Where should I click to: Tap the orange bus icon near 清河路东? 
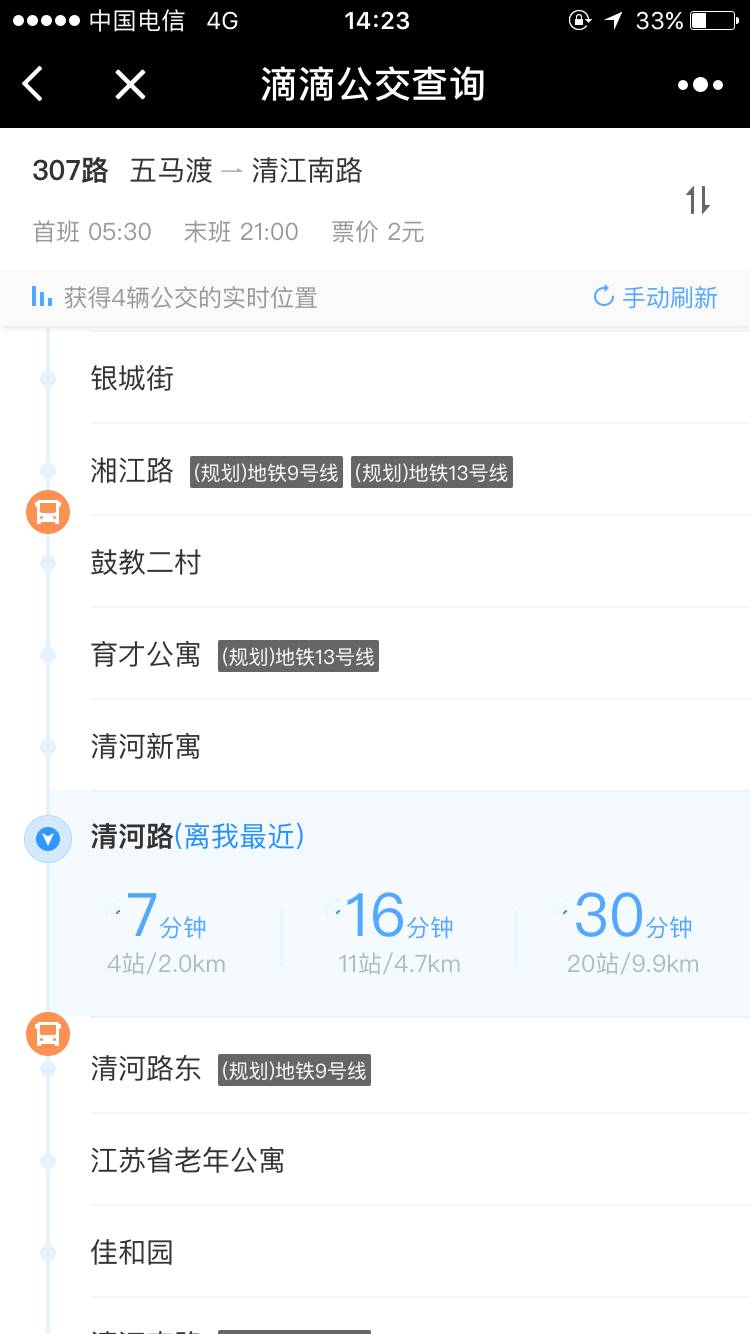click(x=46, y=1034)
